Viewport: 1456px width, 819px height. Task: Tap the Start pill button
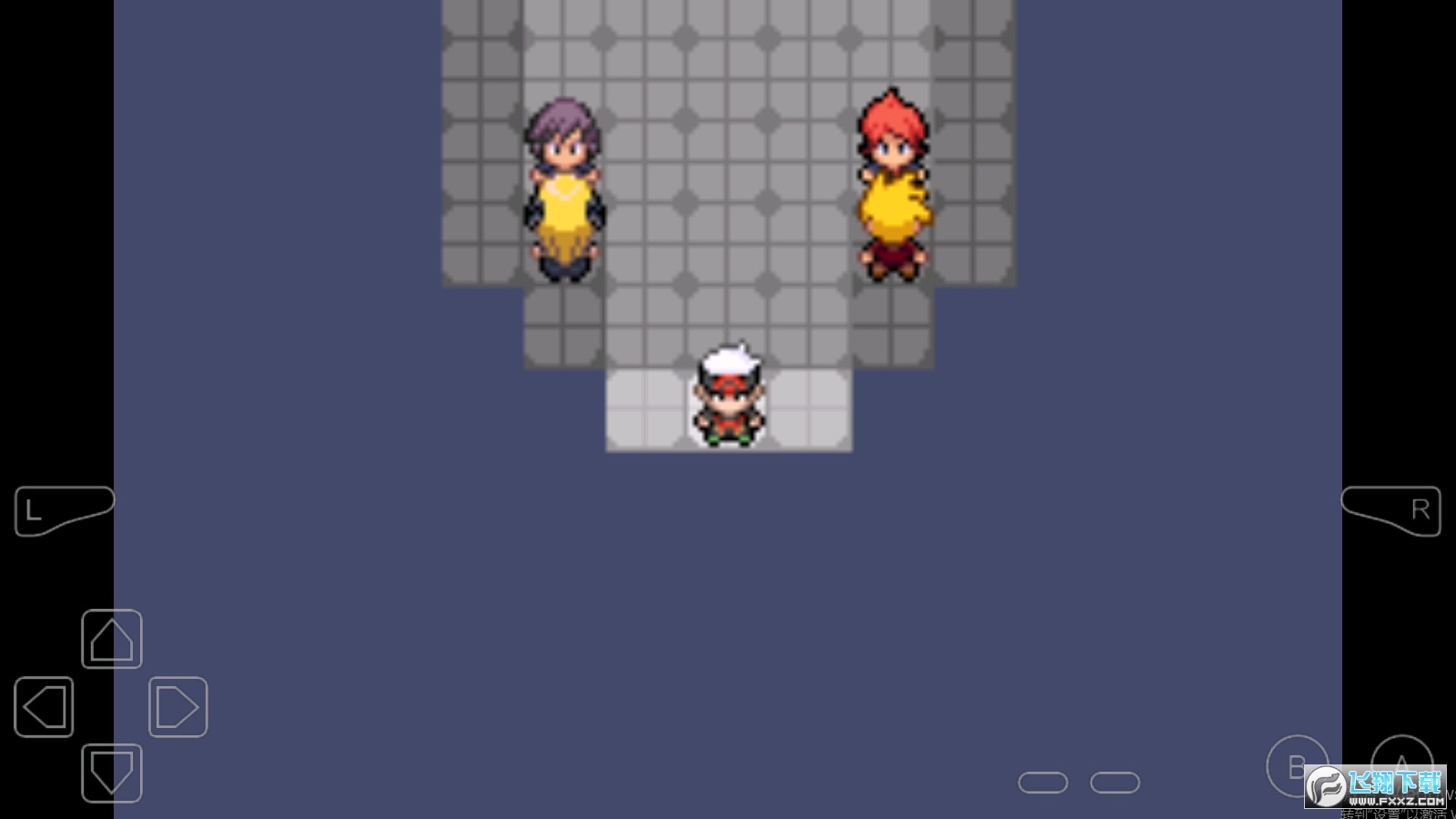(1115, 783)
